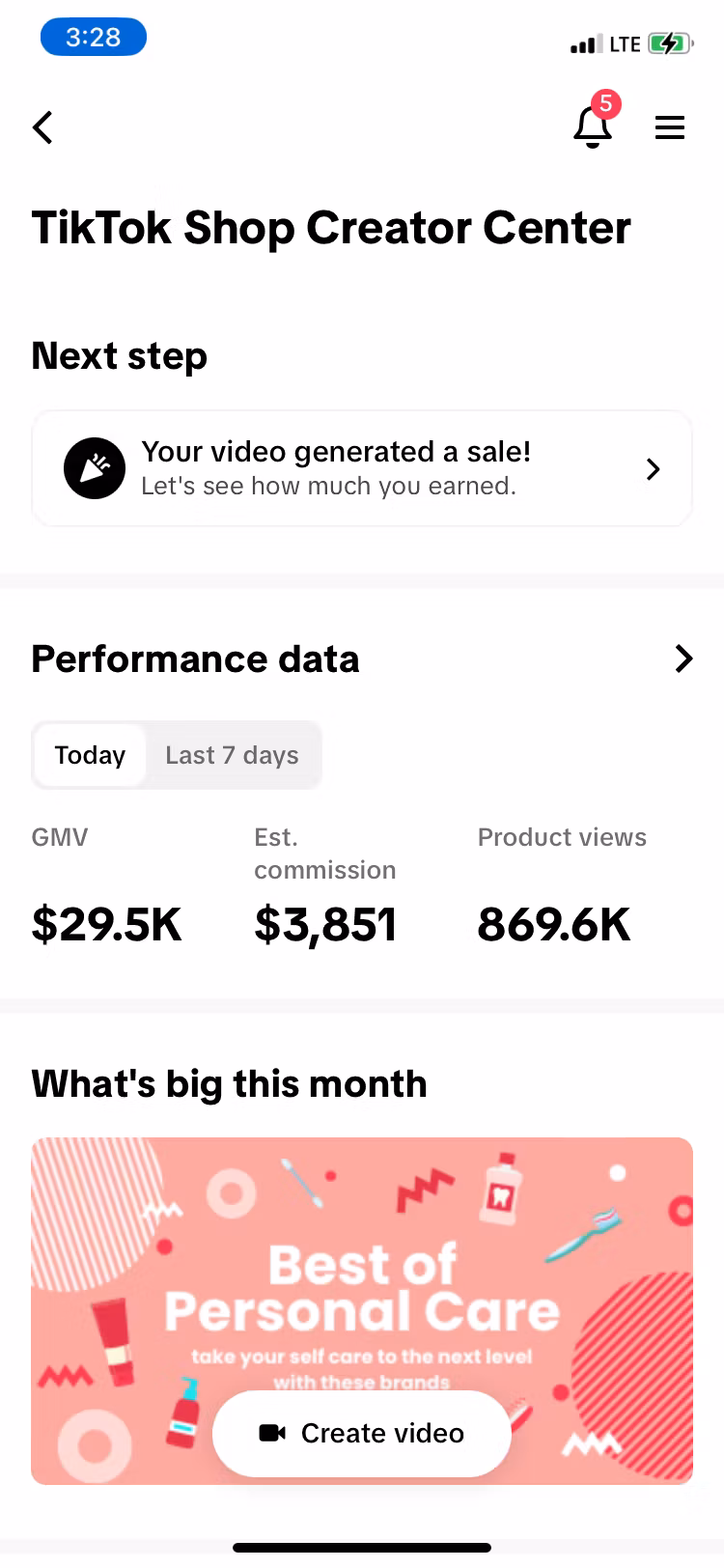Click the camera icon inside Create video button

273,1434
